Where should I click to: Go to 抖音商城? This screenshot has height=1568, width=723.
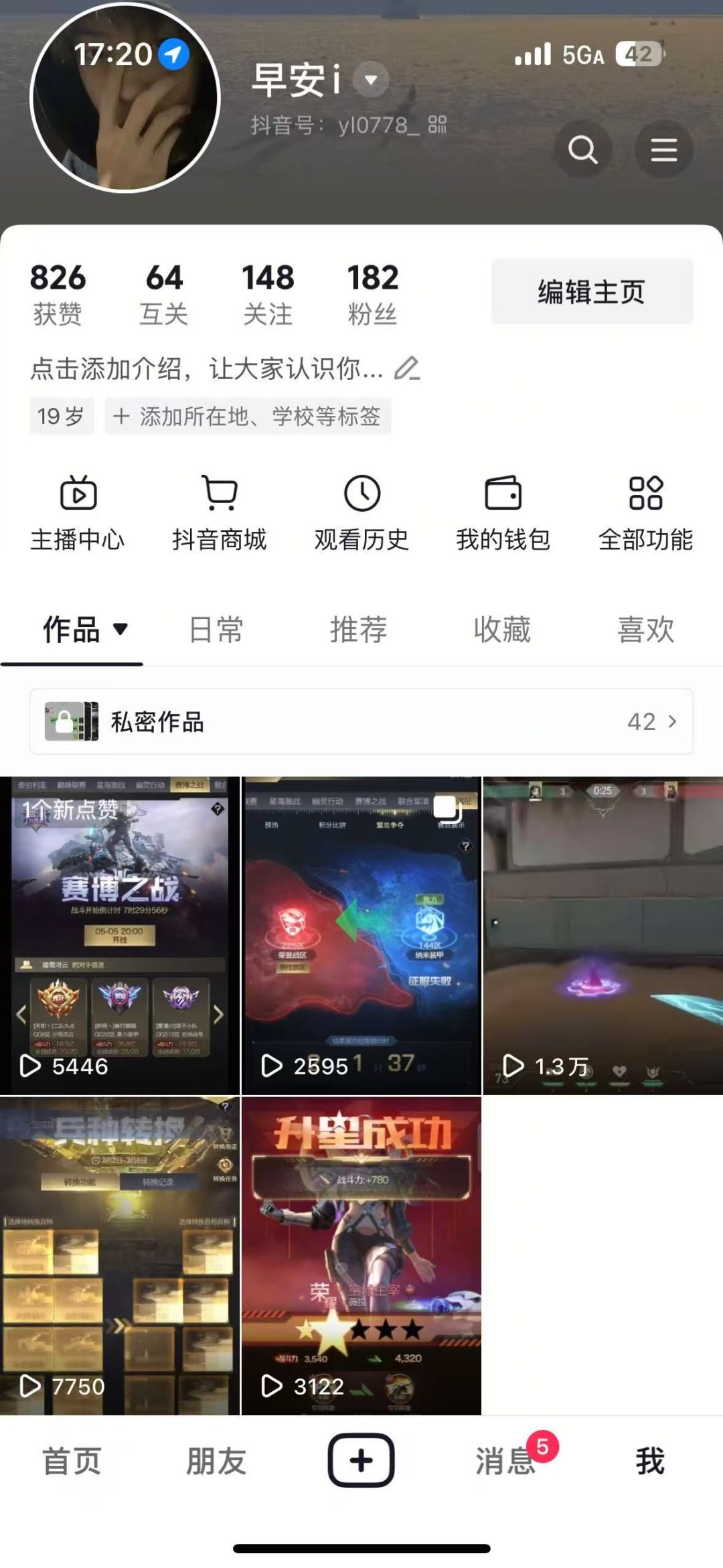pos(220,513)
